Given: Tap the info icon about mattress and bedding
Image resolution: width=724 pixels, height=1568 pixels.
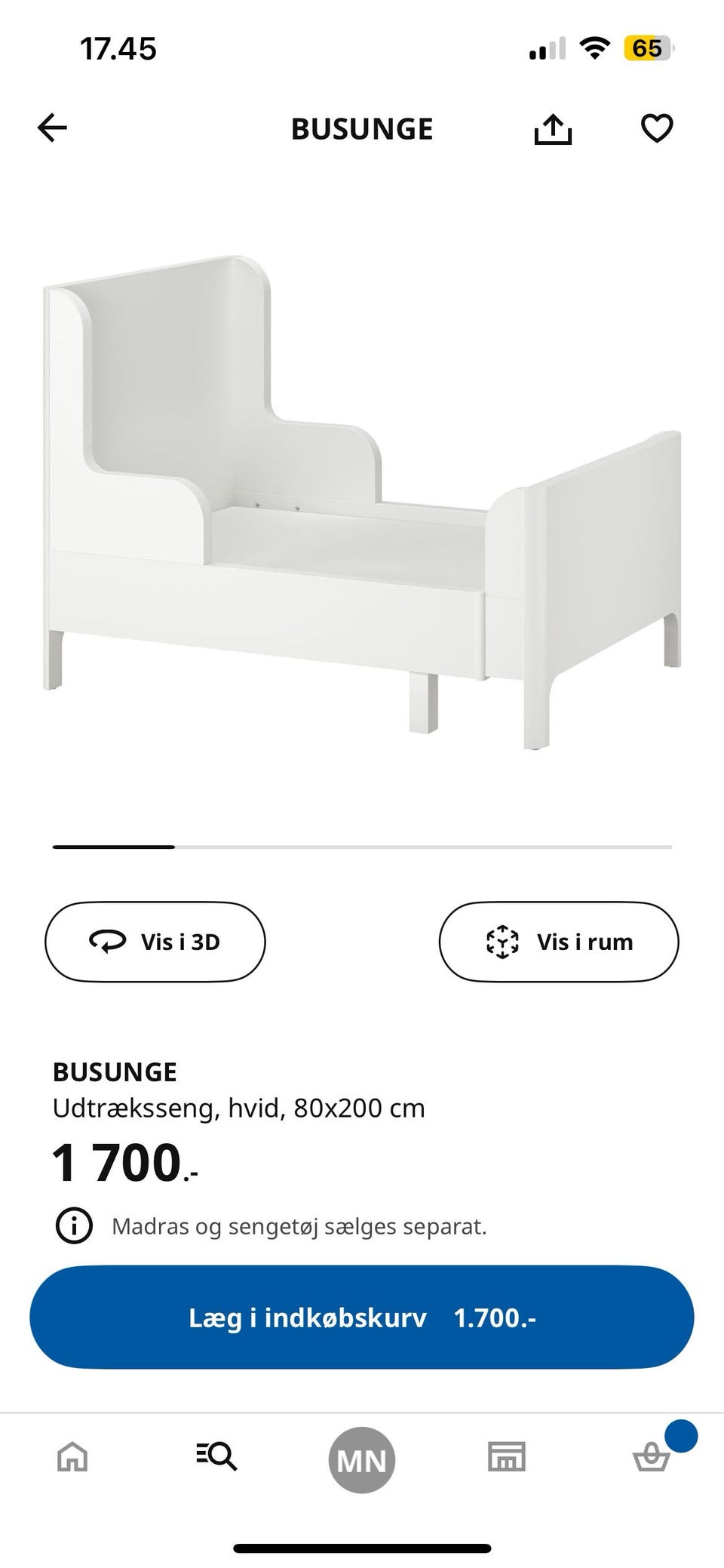Looking at the screenshot, I should 74,1225.
